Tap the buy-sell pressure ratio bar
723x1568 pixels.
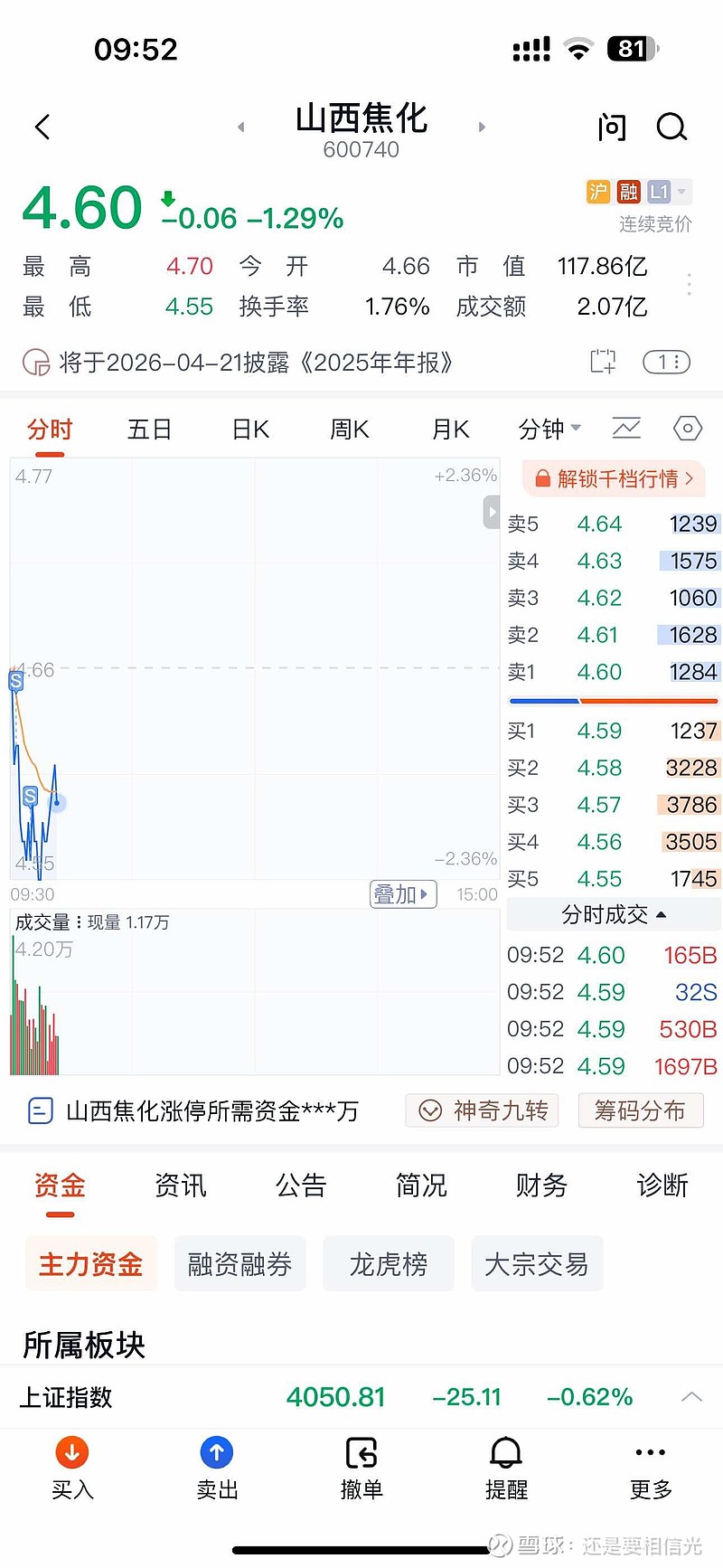coord(612,700)
